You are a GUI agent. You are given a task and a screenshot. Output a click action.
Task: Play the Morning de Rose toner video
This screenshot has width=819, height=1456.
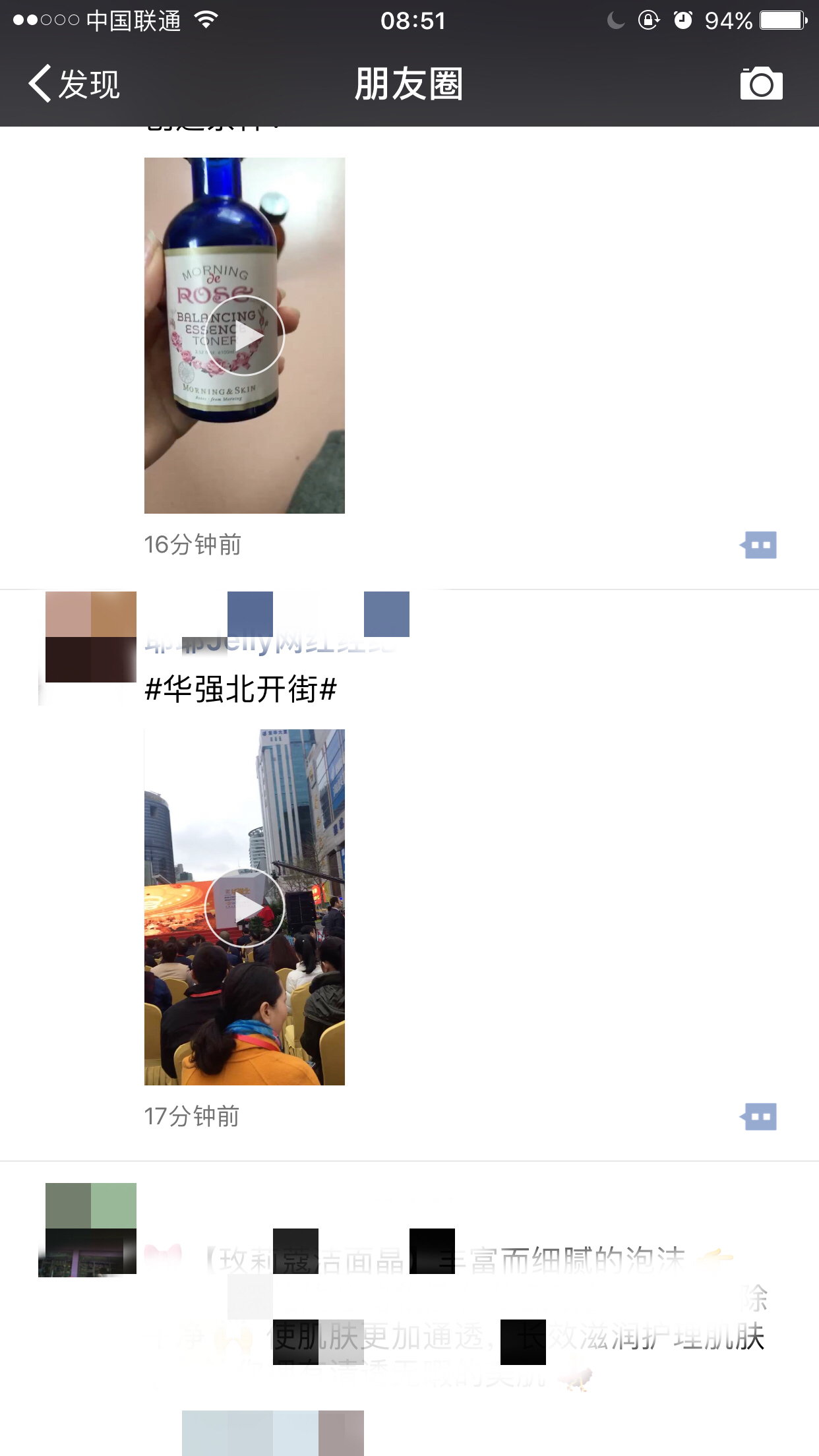point(245,335)
